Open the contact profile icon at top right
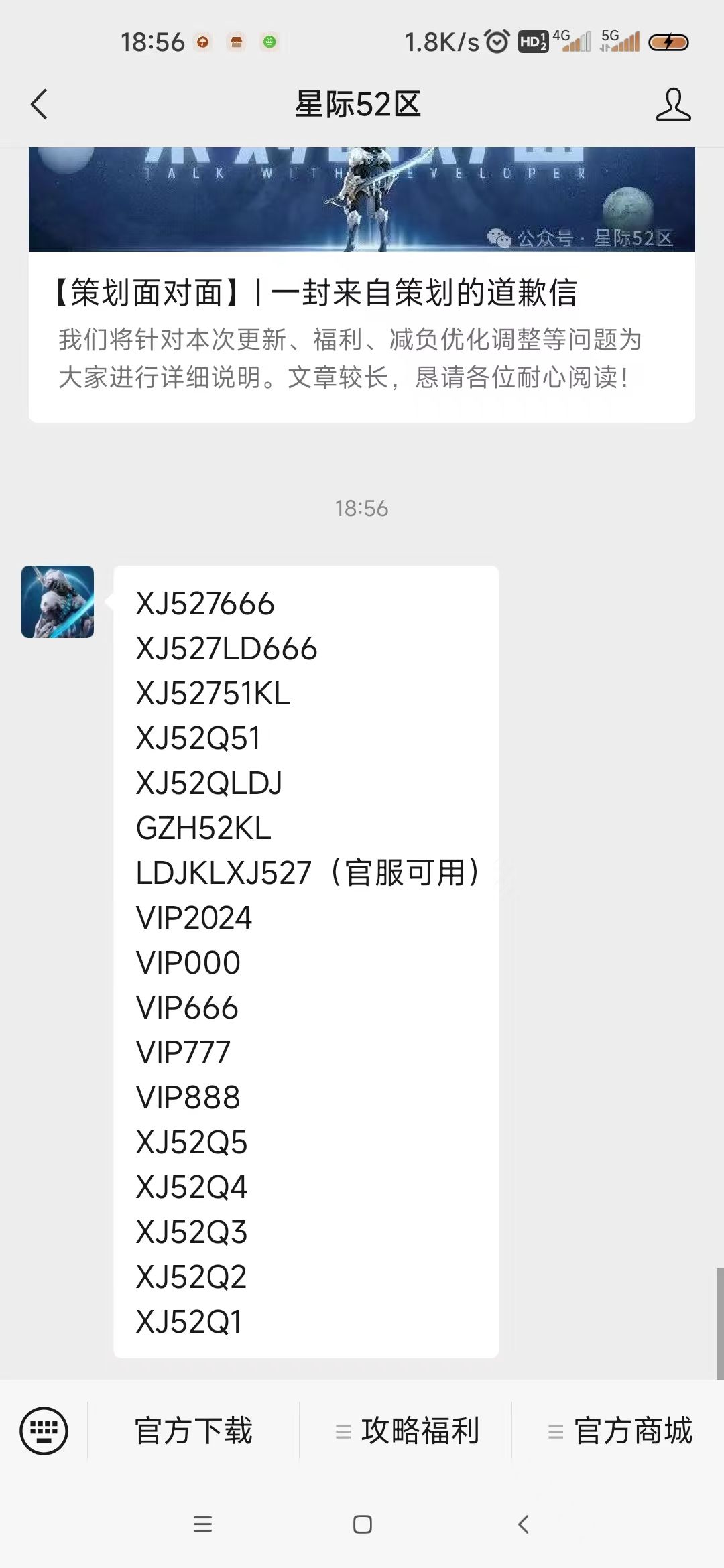 point(675,104)
